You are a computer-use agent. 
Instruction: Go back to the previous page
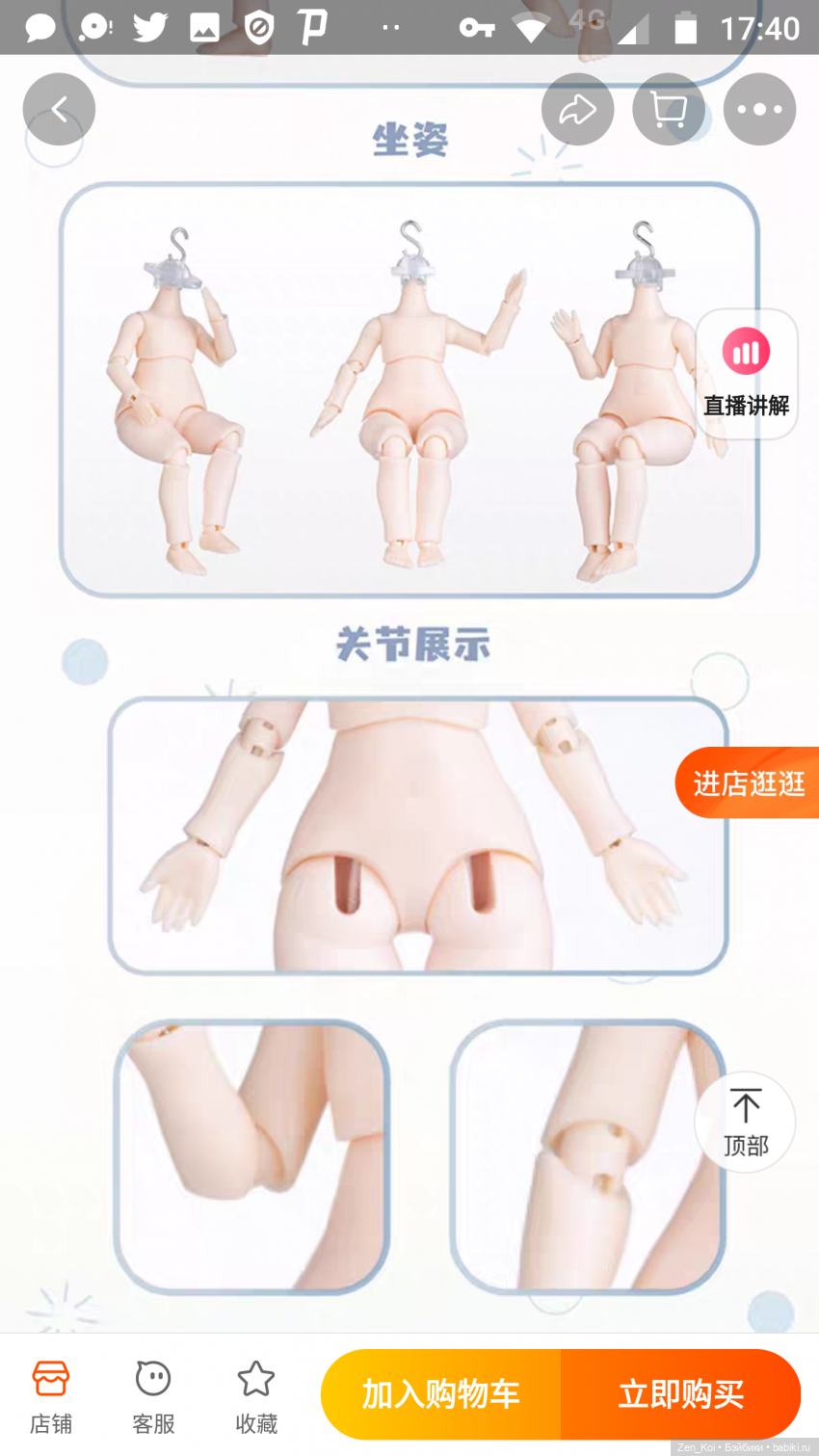pyautogui.click(x=59, y=110)
